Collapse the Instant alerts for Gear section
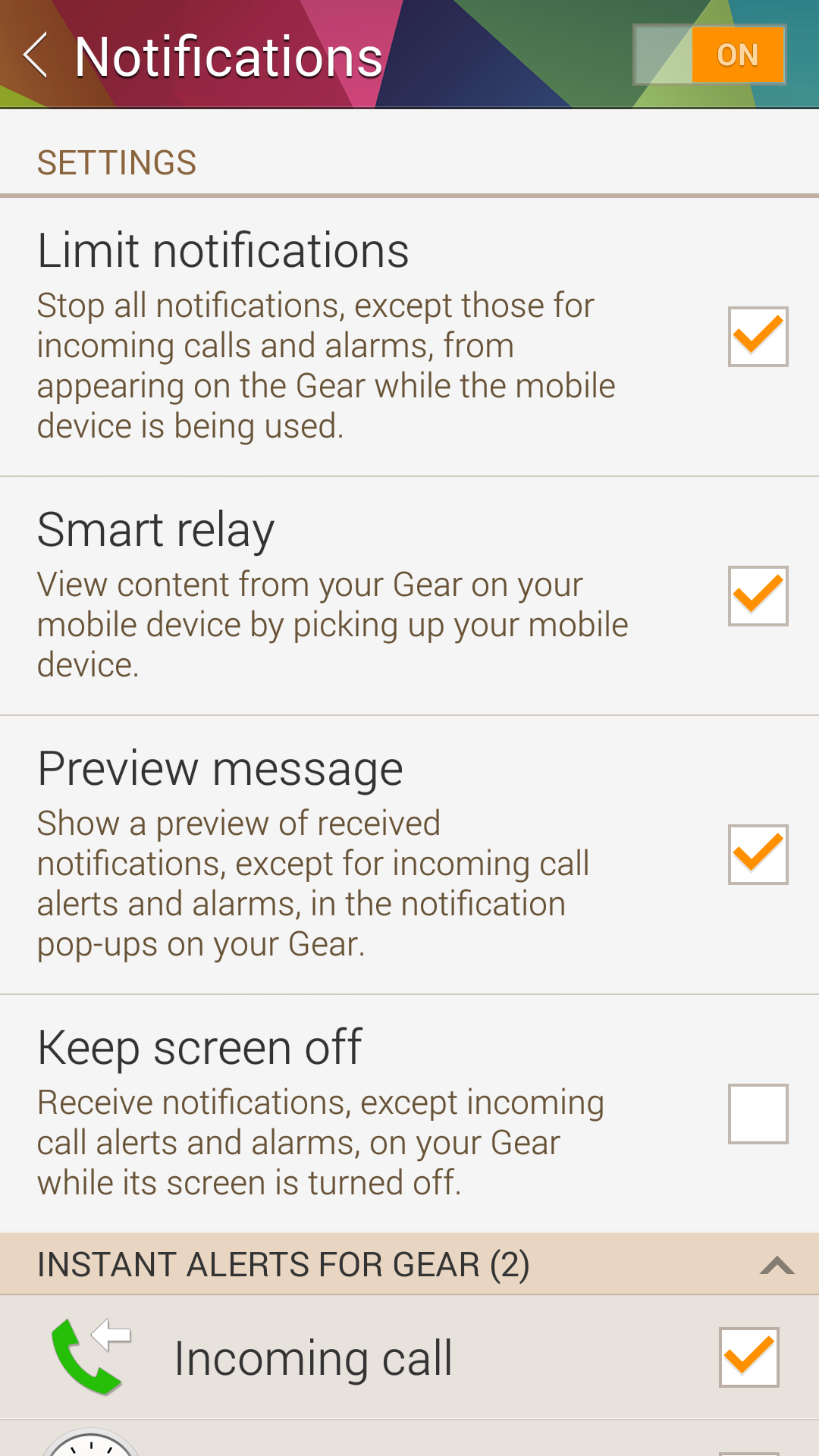819x1456 pixels. click(777, 1265)
